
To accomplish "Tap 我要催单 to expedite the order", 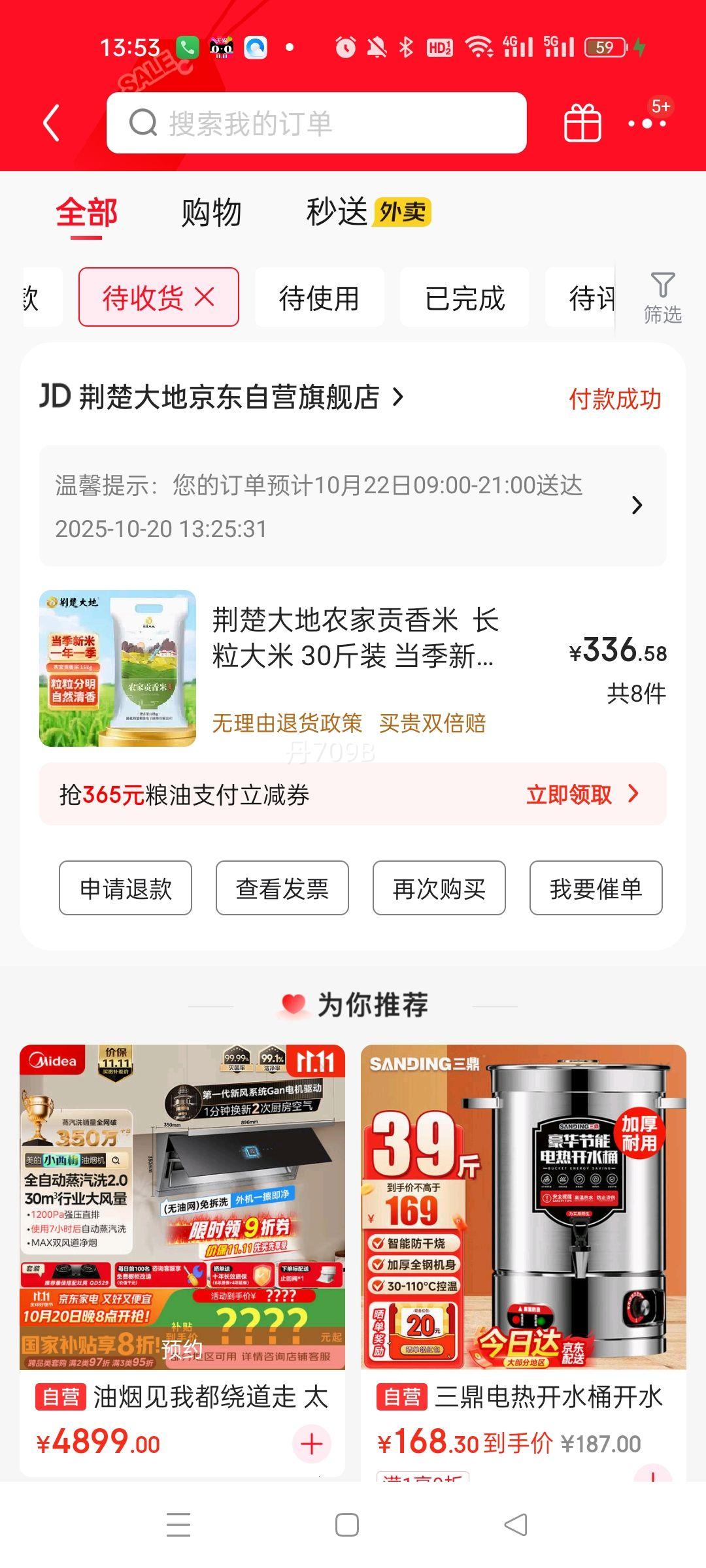I will tap(596, 888).
